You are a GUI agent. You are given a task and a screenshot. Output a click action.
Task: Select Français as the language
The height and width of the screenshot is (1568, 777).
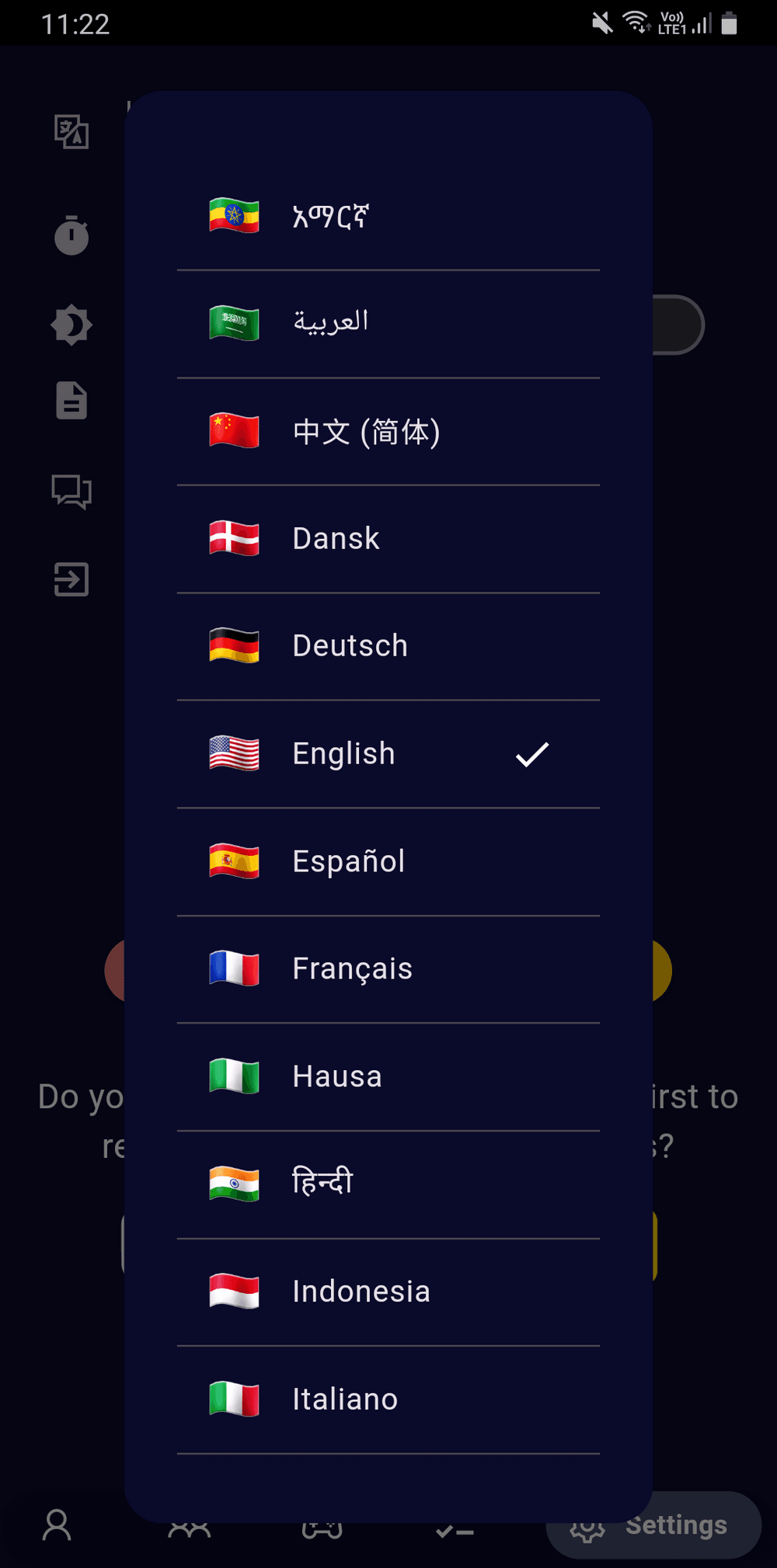[x=387, y=968]
